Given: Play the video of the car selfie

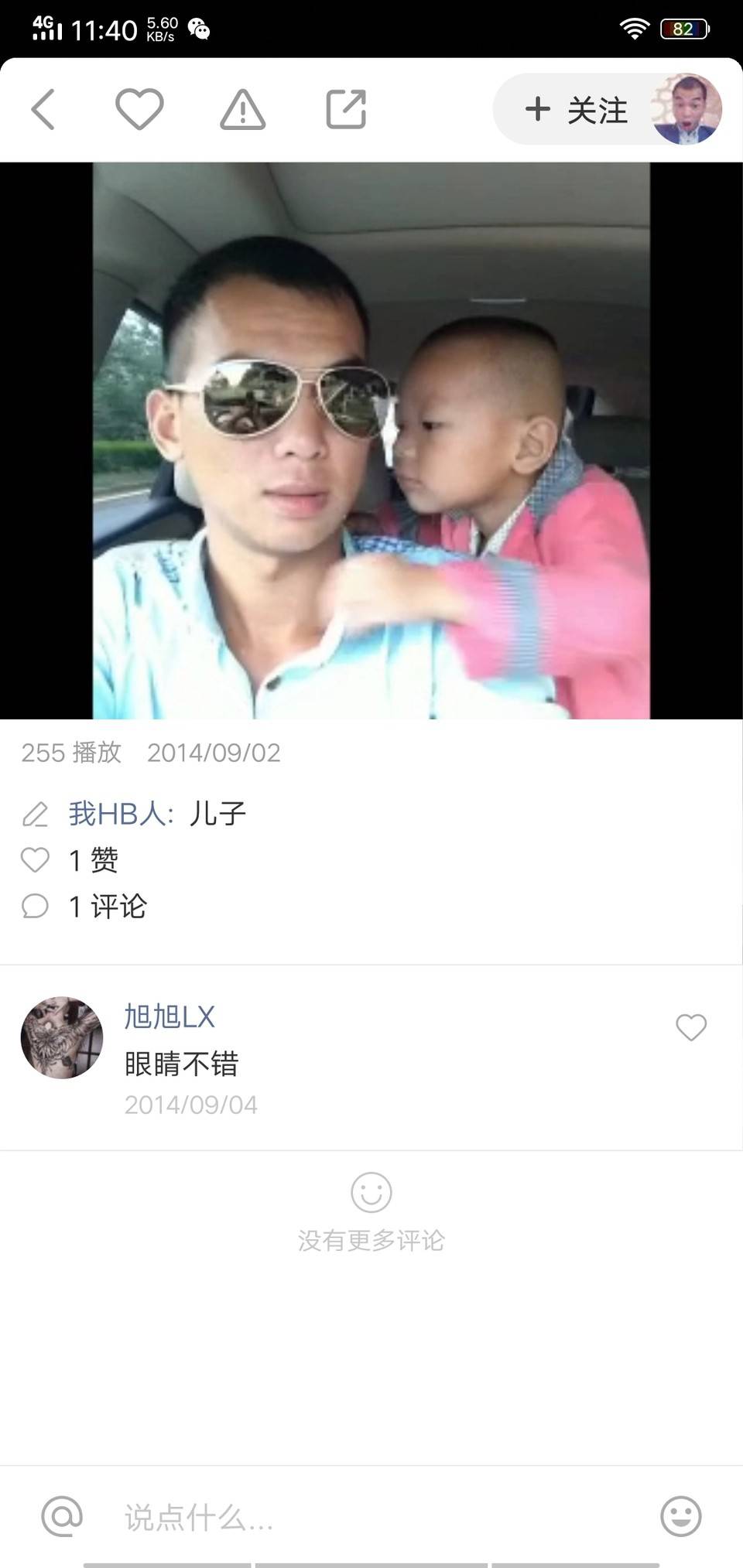Looking at the screenshot, I should click(371, 441).
